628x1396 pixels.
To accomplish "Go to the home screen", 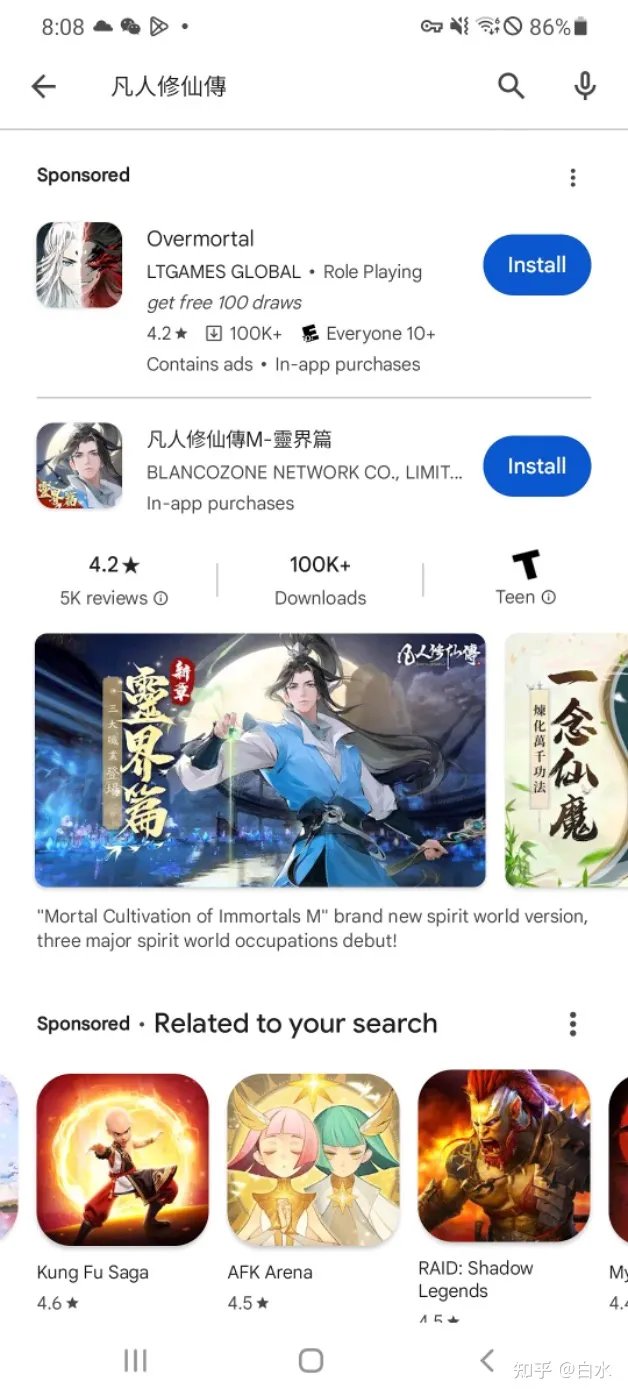I will (x=311, y=1360).
